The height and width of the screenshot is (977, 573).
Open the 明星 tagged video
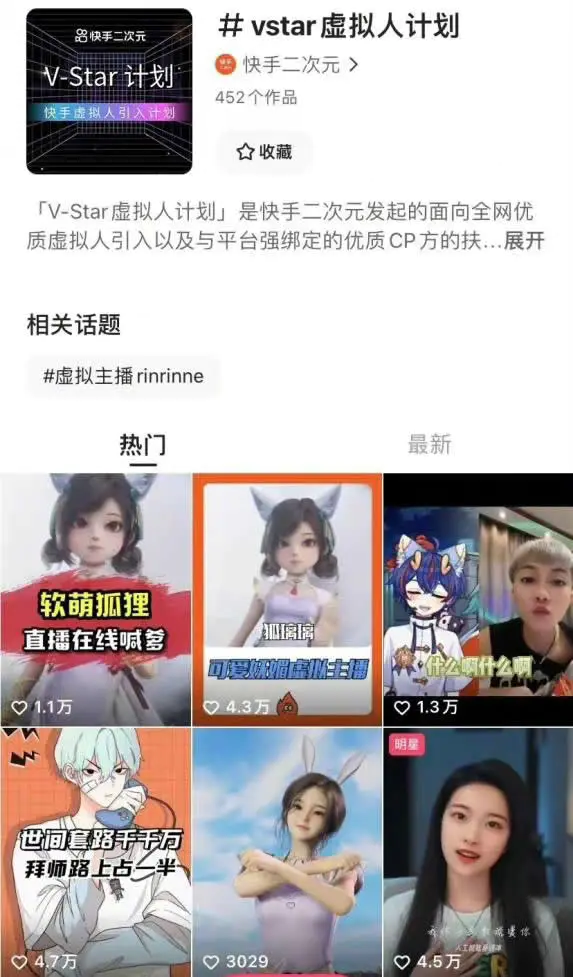click(x=478, y=852)
